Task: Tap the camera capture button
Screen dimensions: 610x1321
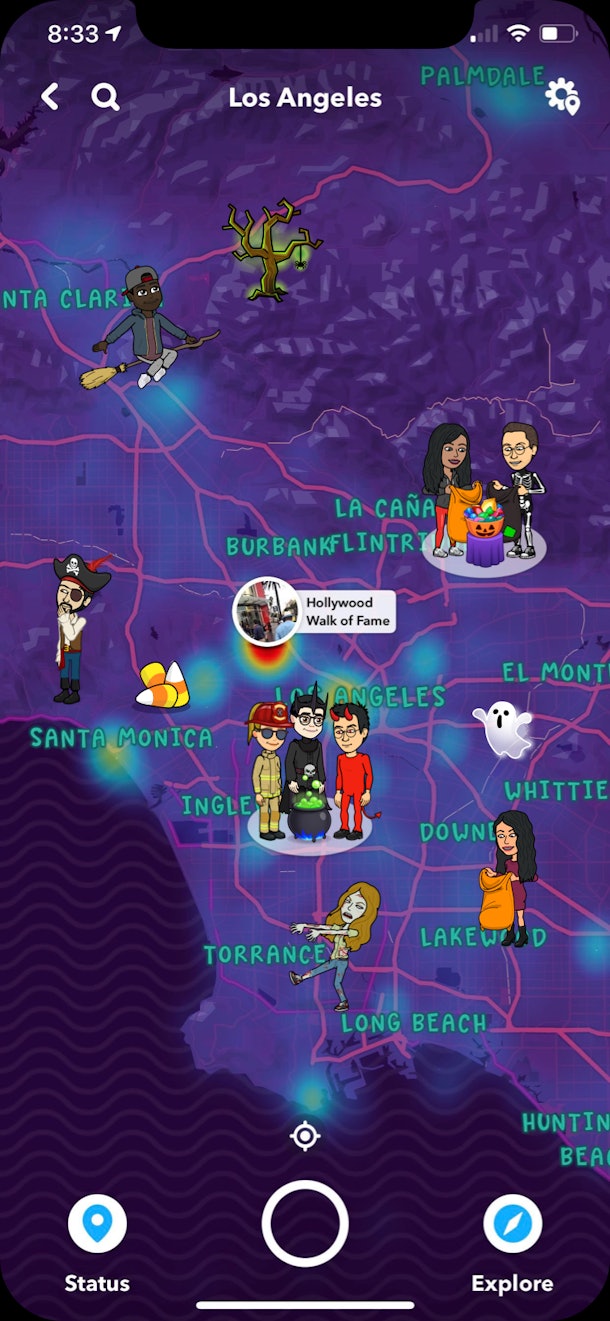Action: 305,1223
